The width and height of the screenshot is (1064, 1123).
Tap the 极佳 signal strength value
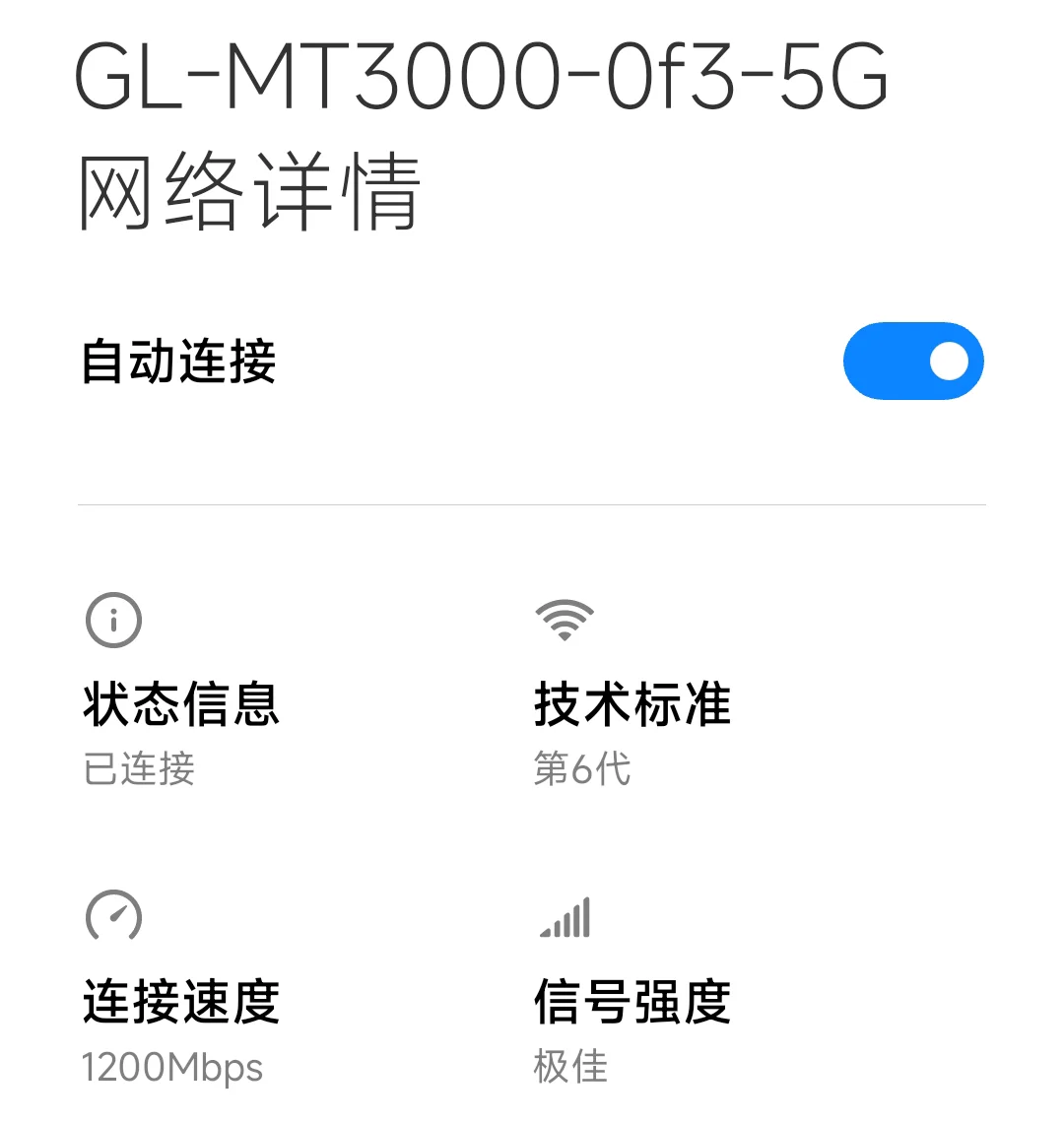tap(567, 1066)
